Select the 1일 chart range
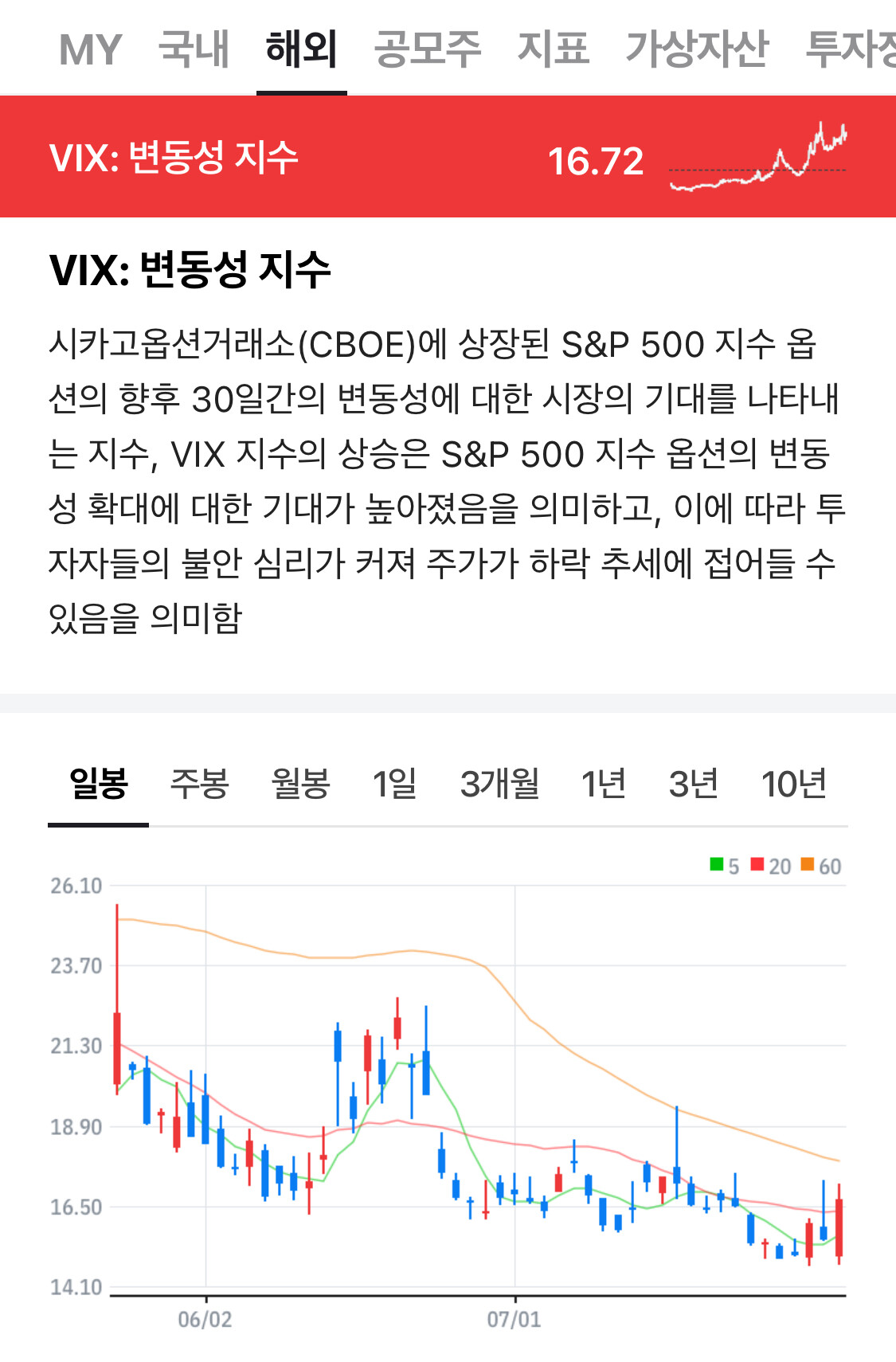Screen dimensions: 896x1362 [x=395, y=785]
